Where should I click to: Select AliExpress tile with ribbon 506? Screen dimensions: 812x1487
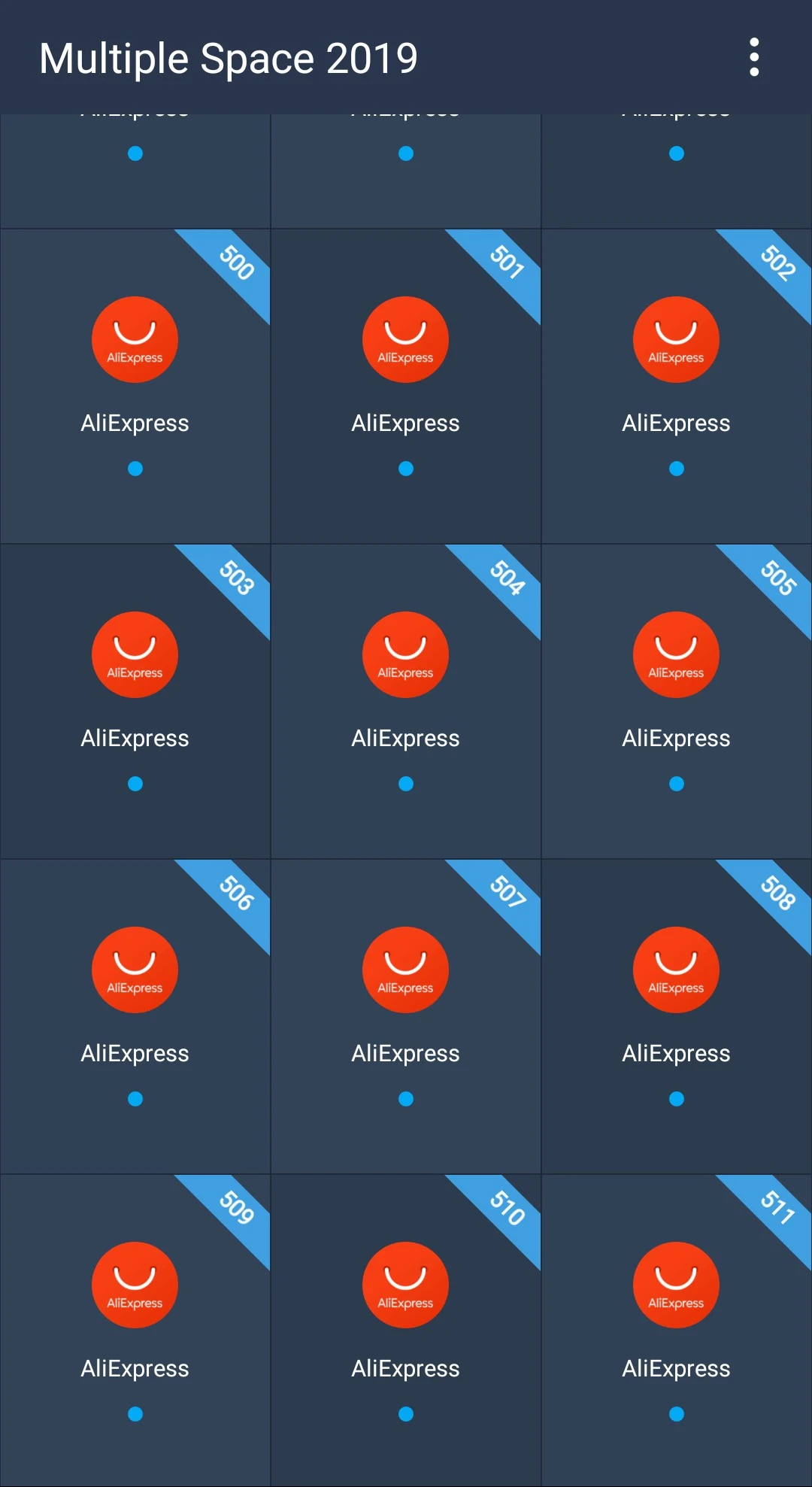coord(135,1017)
